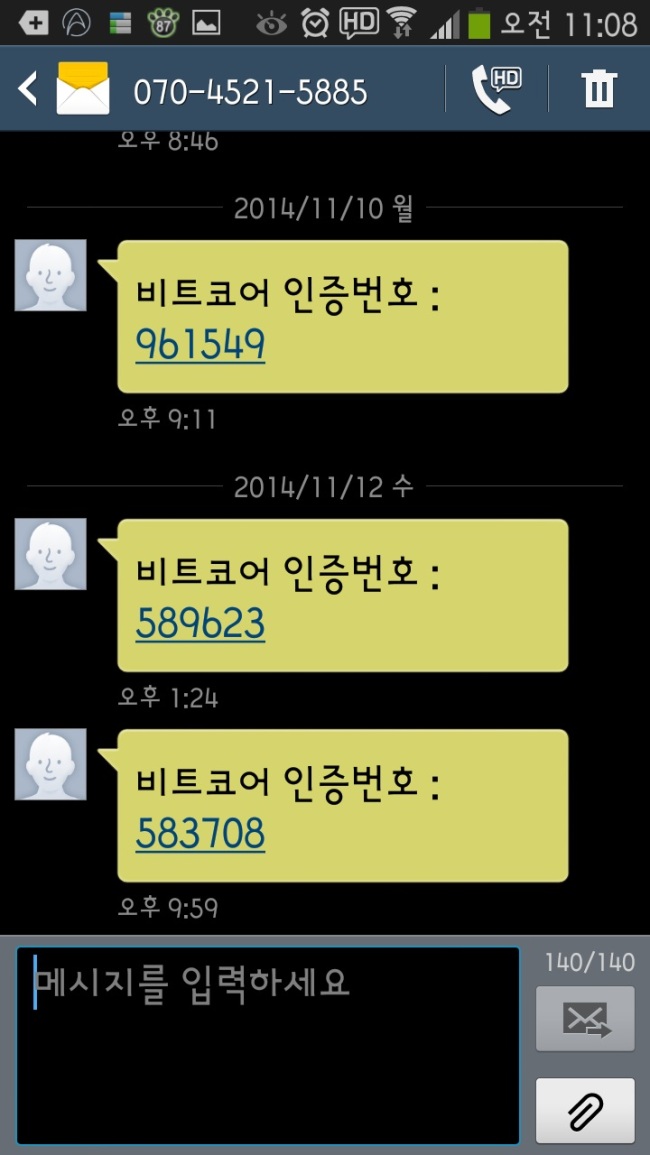Screen dimensions: 650x1155
Task: Send the message with the envelope button
Action: [x=585, y=1019]
